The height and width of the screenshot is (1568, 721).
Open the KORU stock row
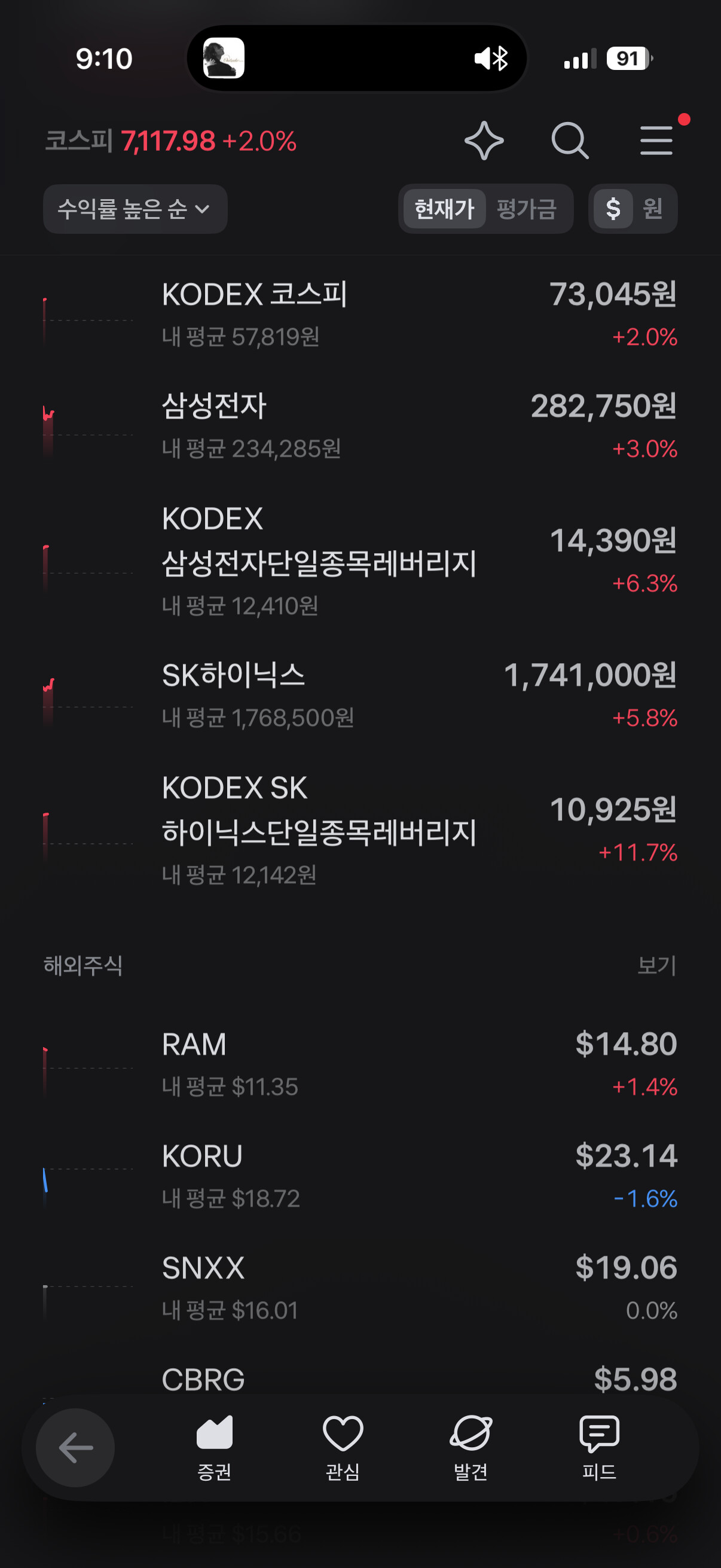pyautogui.click(x=360, y=1177)
